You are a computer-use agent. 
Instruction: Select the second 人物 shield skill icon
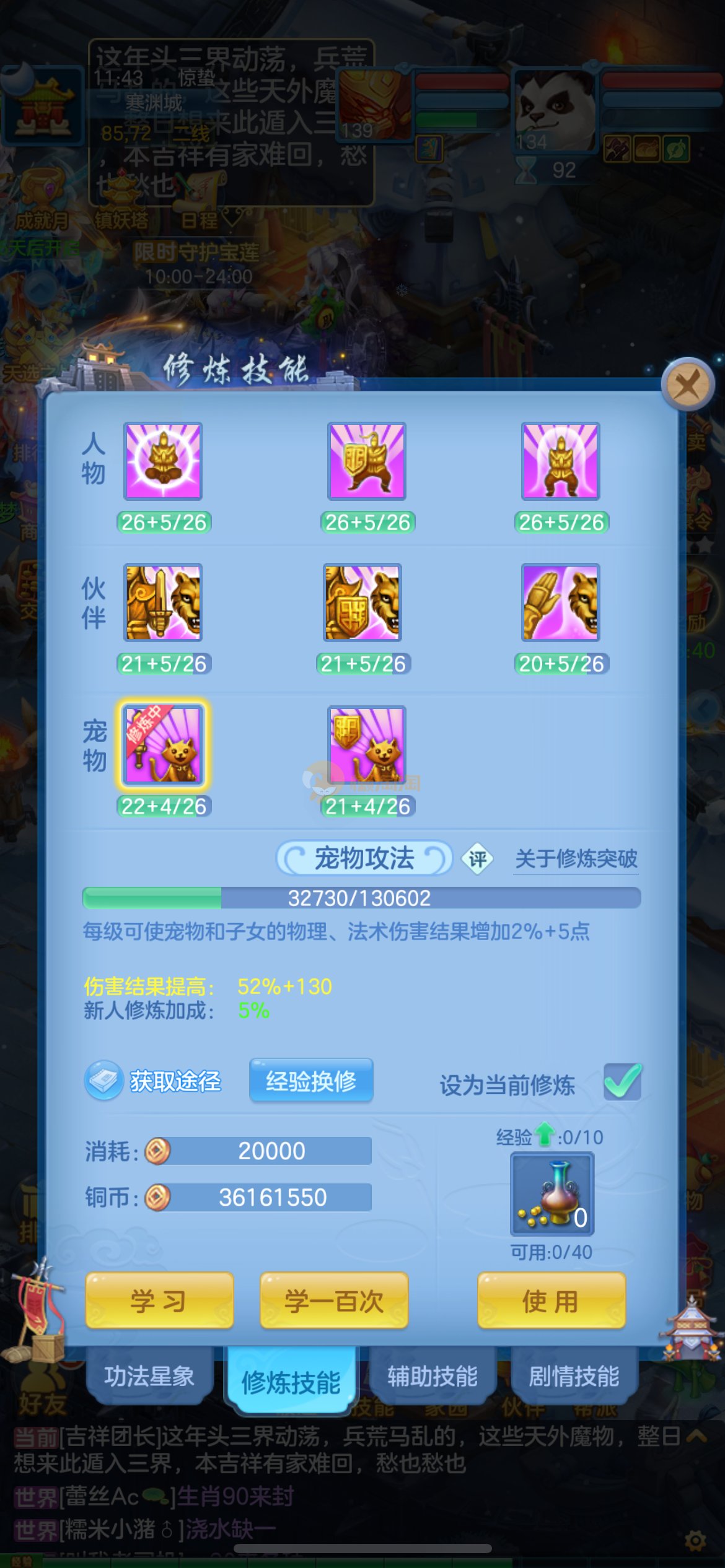click(x=367, y=461)
